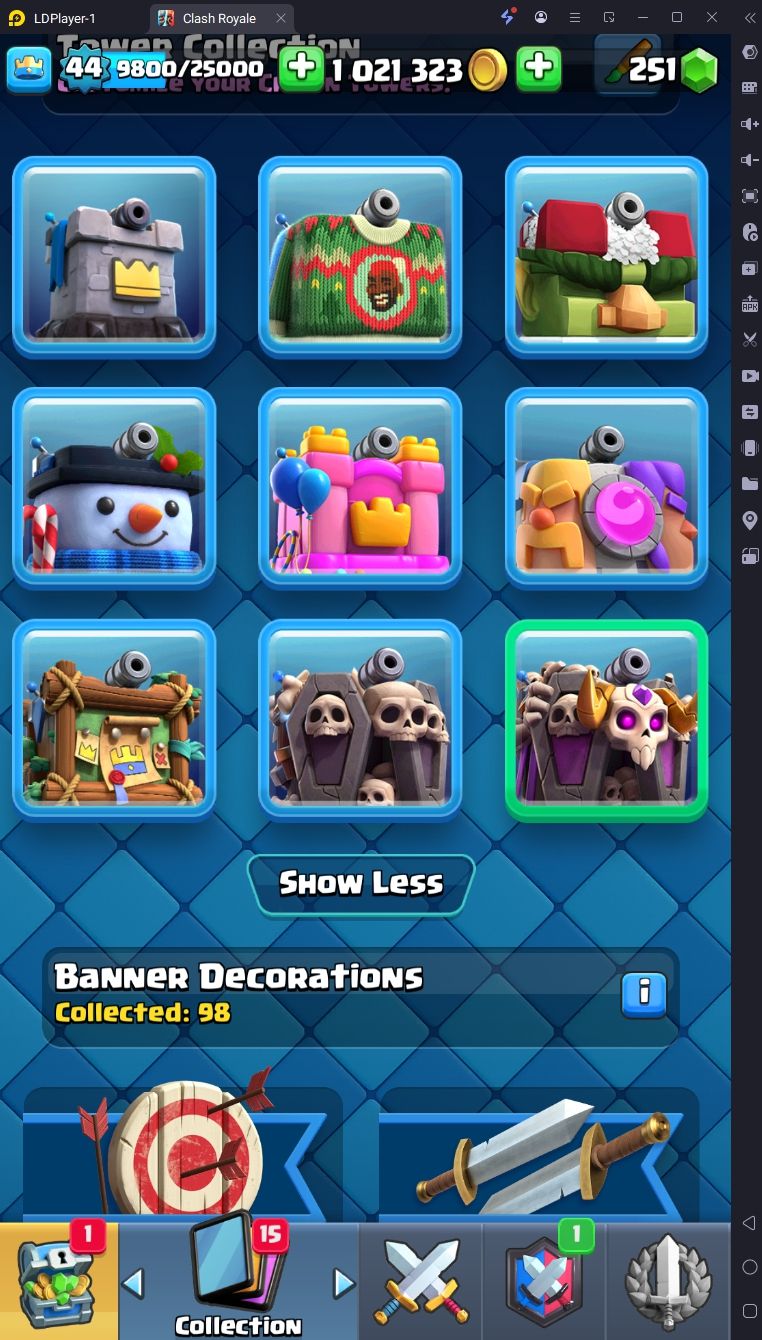Viewport: 762px width, 1340px height.
Task: Select the wooden map board tower skin
Action: (x=114, y=719)
